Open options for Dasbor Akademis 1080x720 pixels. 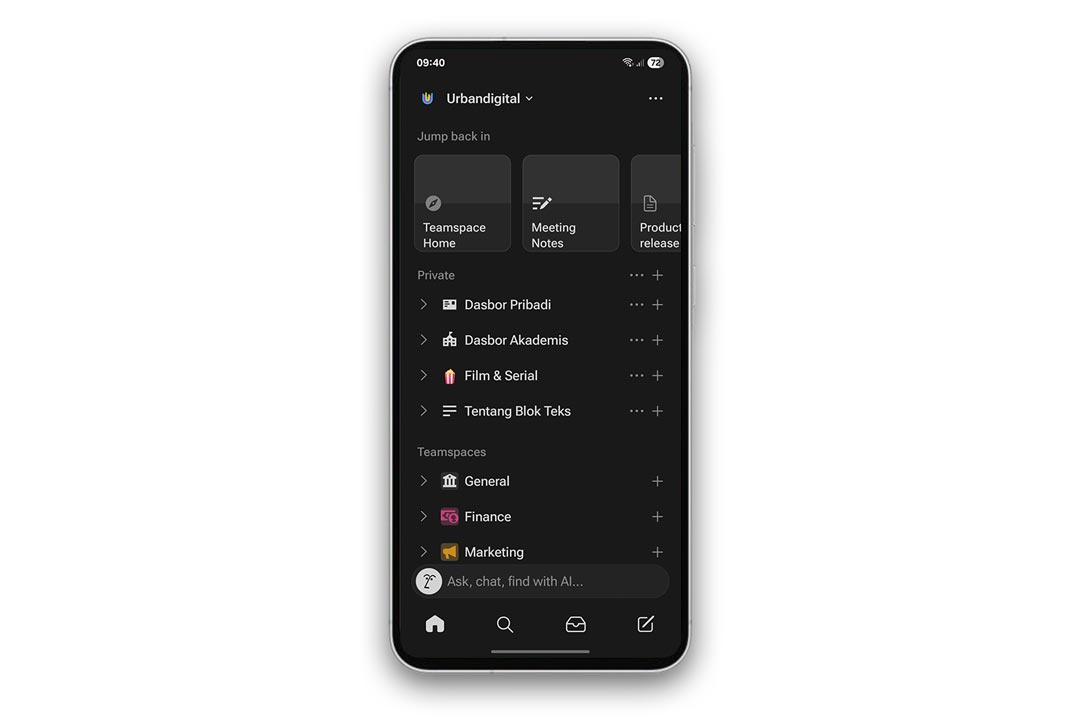[x=636, y=340]
